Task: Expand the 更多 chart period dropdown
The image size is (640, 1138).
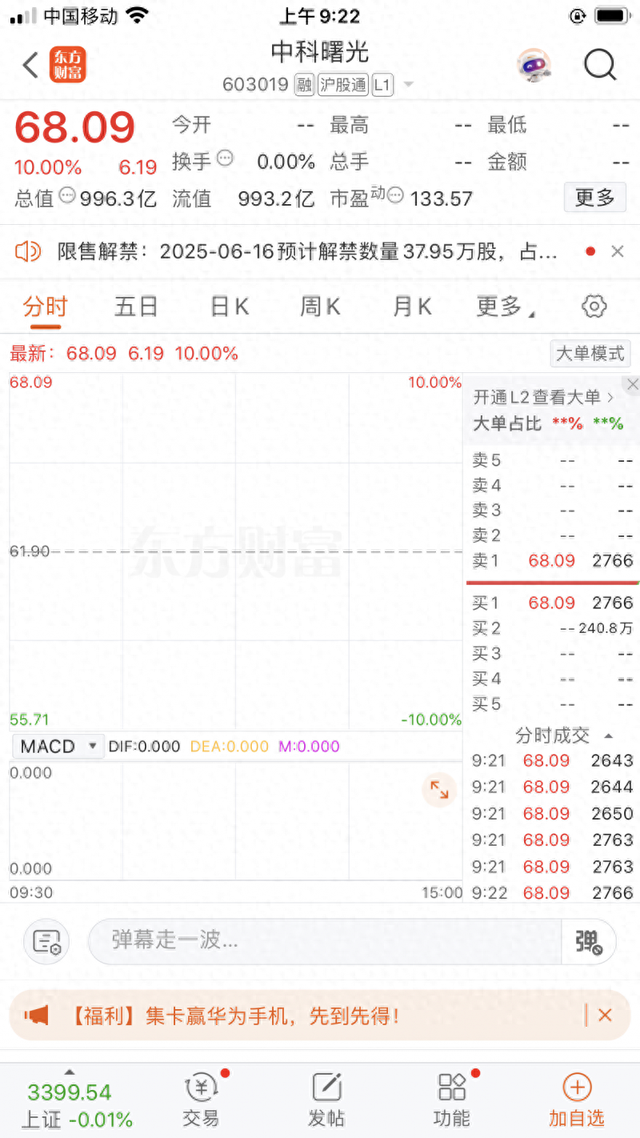Action: [504, 307]
